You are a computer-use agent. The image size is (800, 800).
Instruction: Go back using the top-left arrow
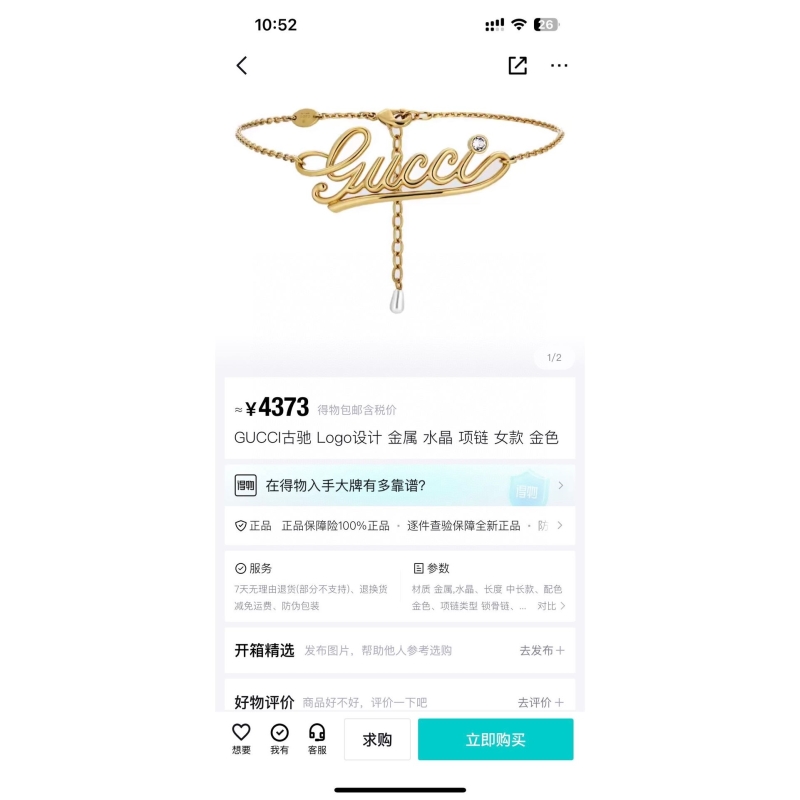click(242, 66)
